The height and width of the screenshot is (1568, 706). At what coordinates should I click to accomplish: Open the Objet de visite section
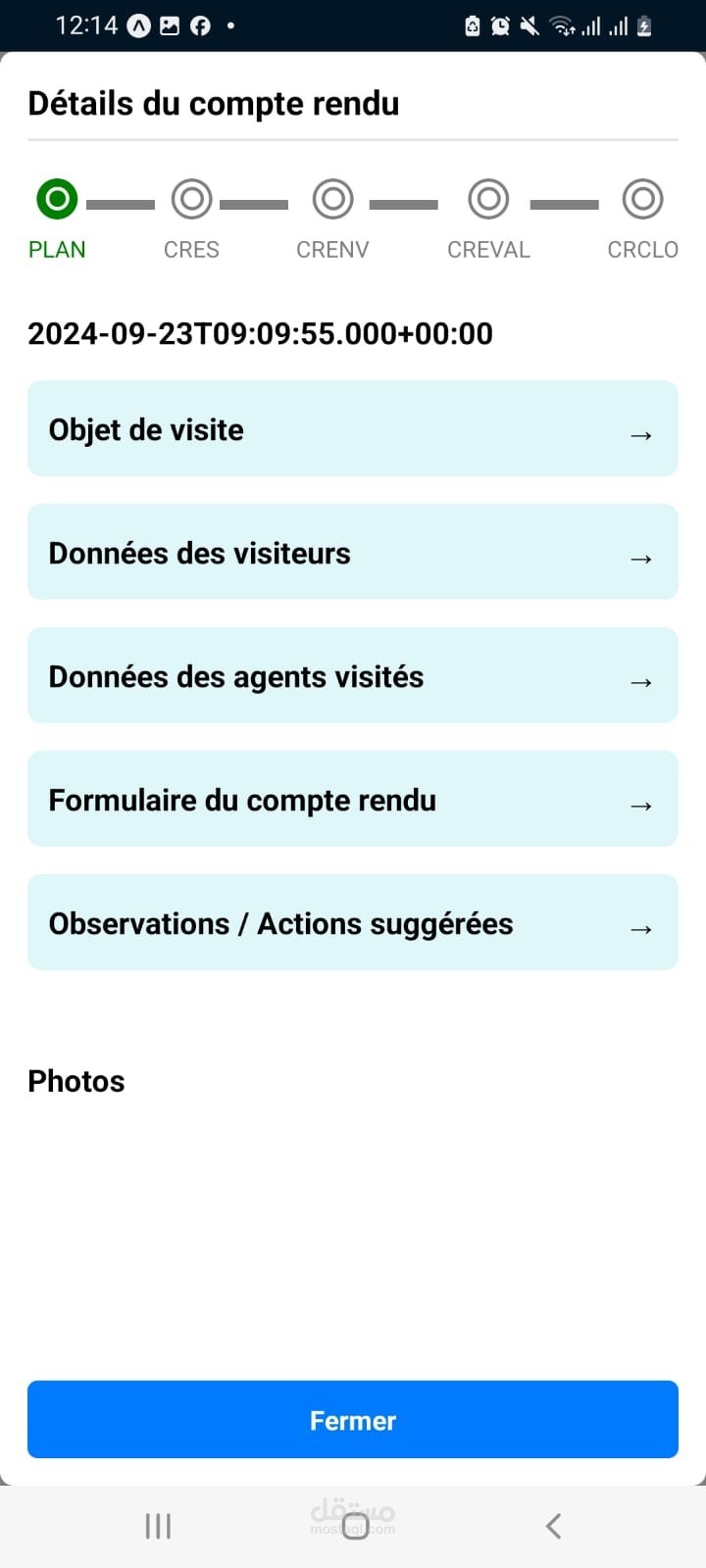(x=352, y=429)
